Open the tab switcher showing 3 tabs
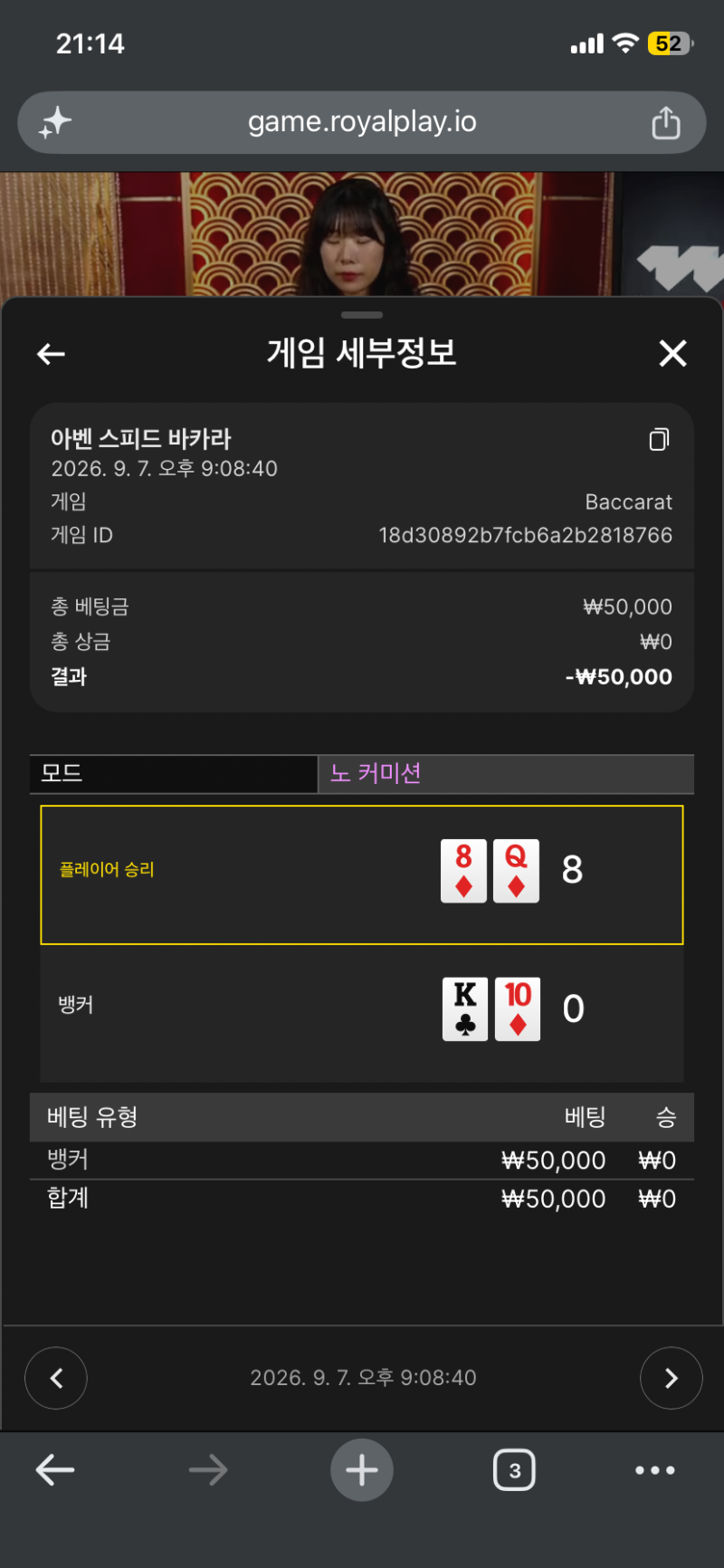Image resolution: width=724 pixels, height=1568 pixels. (x=514, y=1470)
